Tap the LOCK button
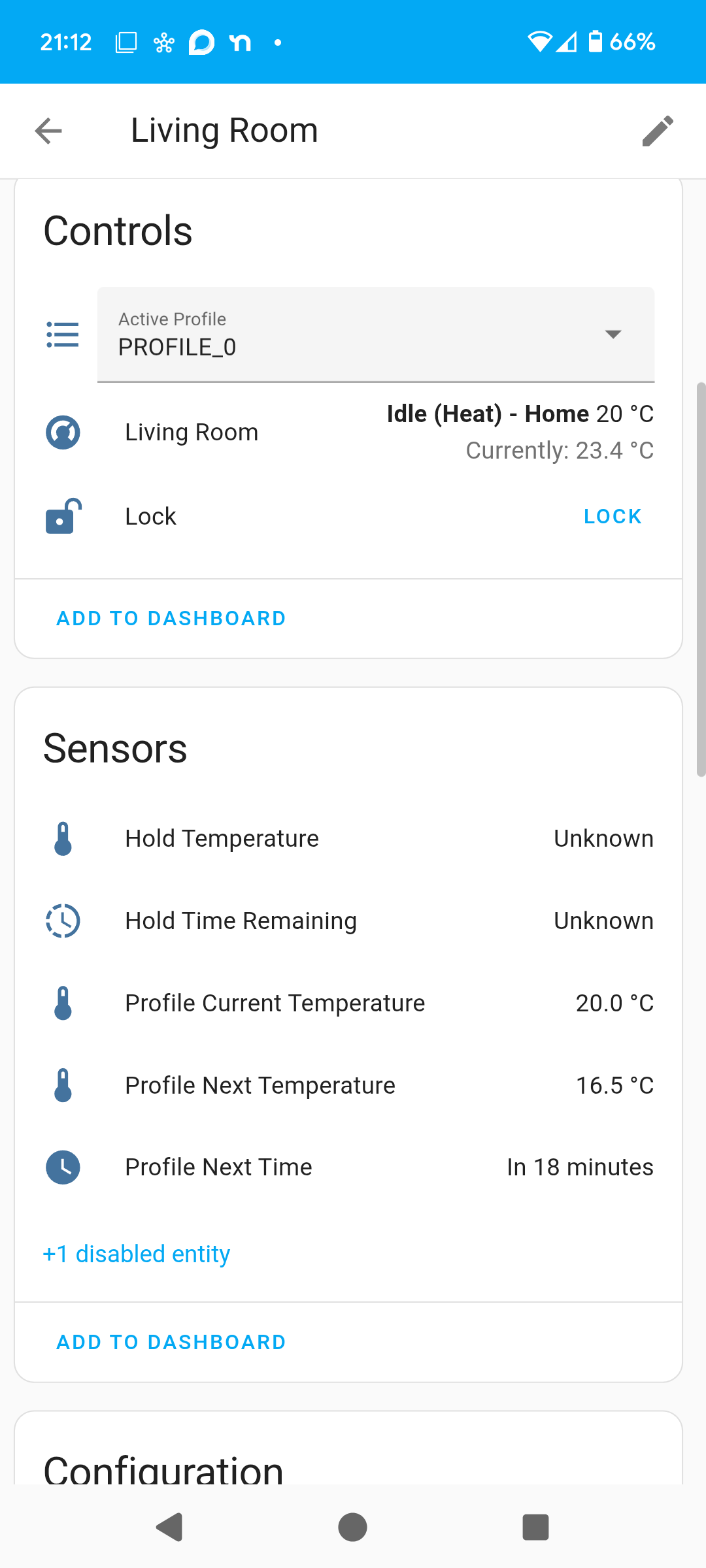 pyautogui.click(x=613, y=517)
